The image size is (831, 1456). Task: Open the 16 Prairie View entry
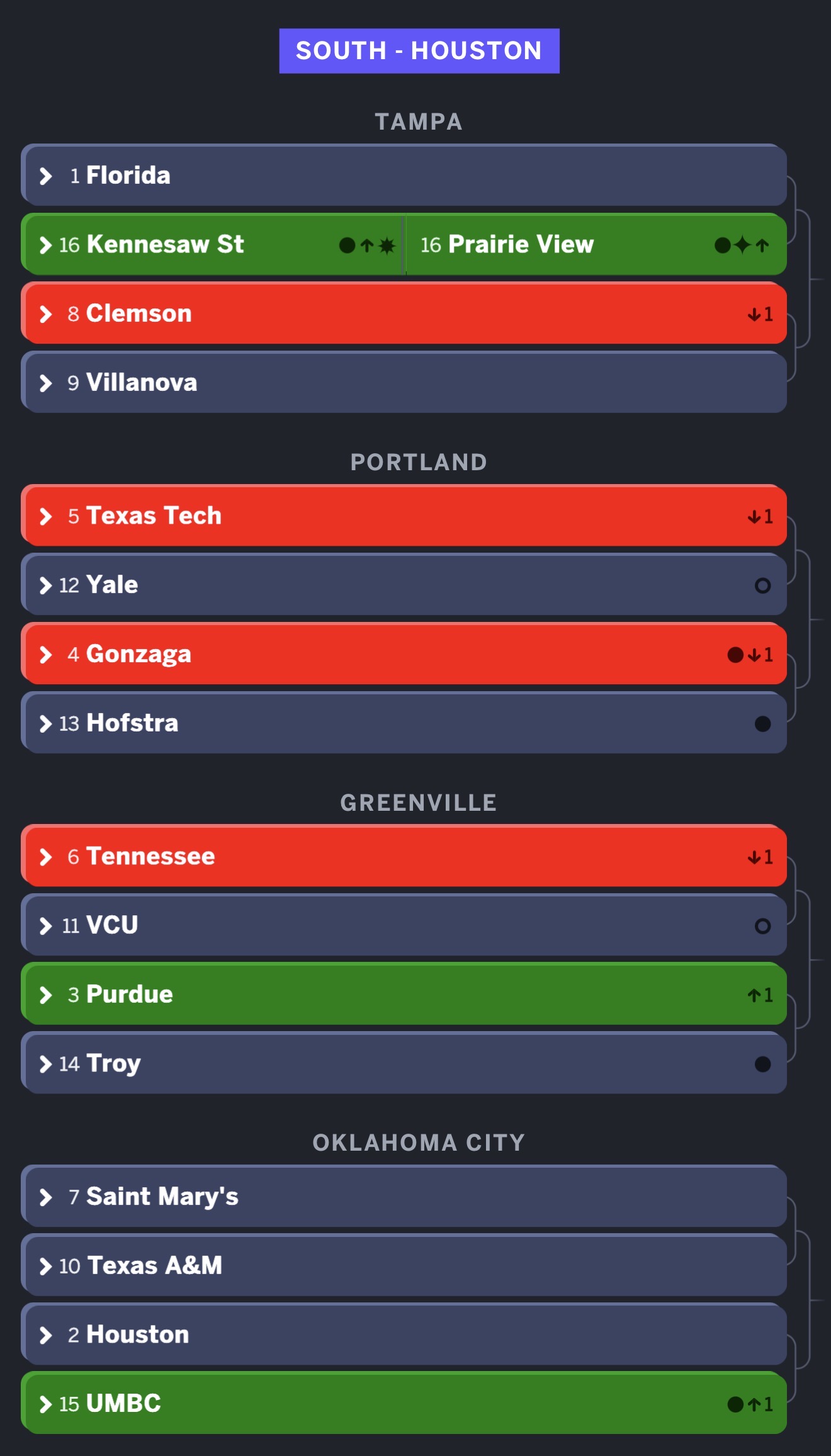point(507,245)
